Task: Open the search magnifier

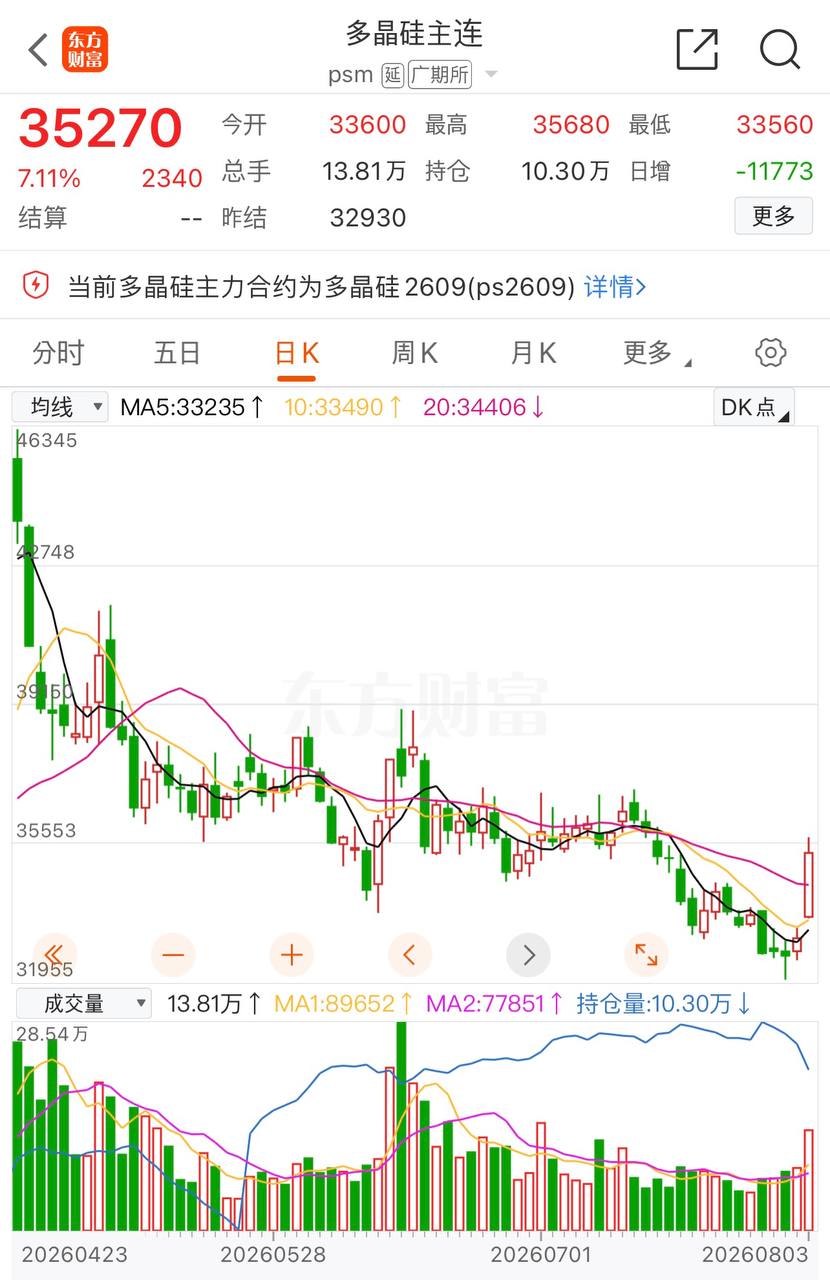Action: coord(779,49)
